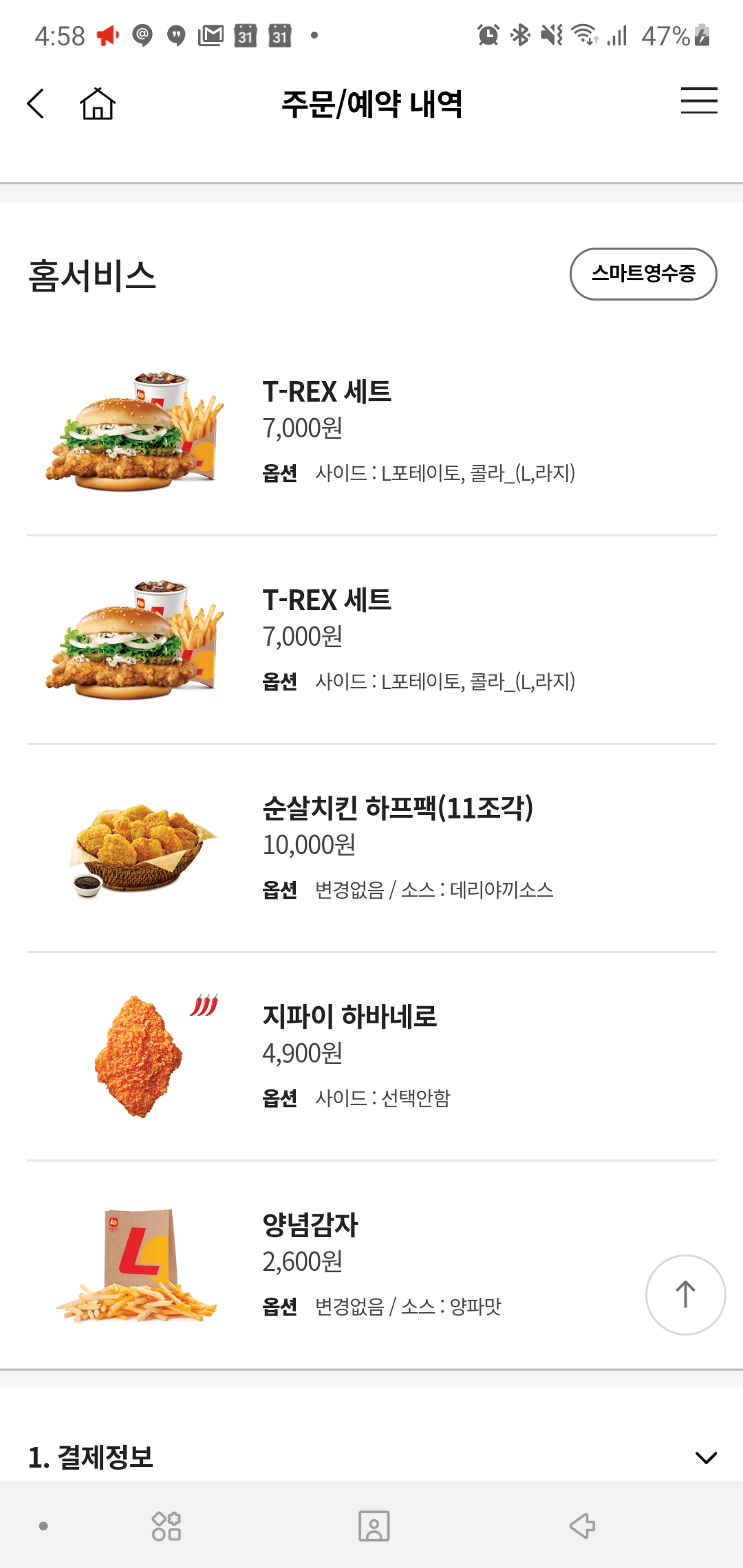Open the hamburger menu
This screenshot has width=743, height=1568.
pyautogui.click(x=699, y=100)
